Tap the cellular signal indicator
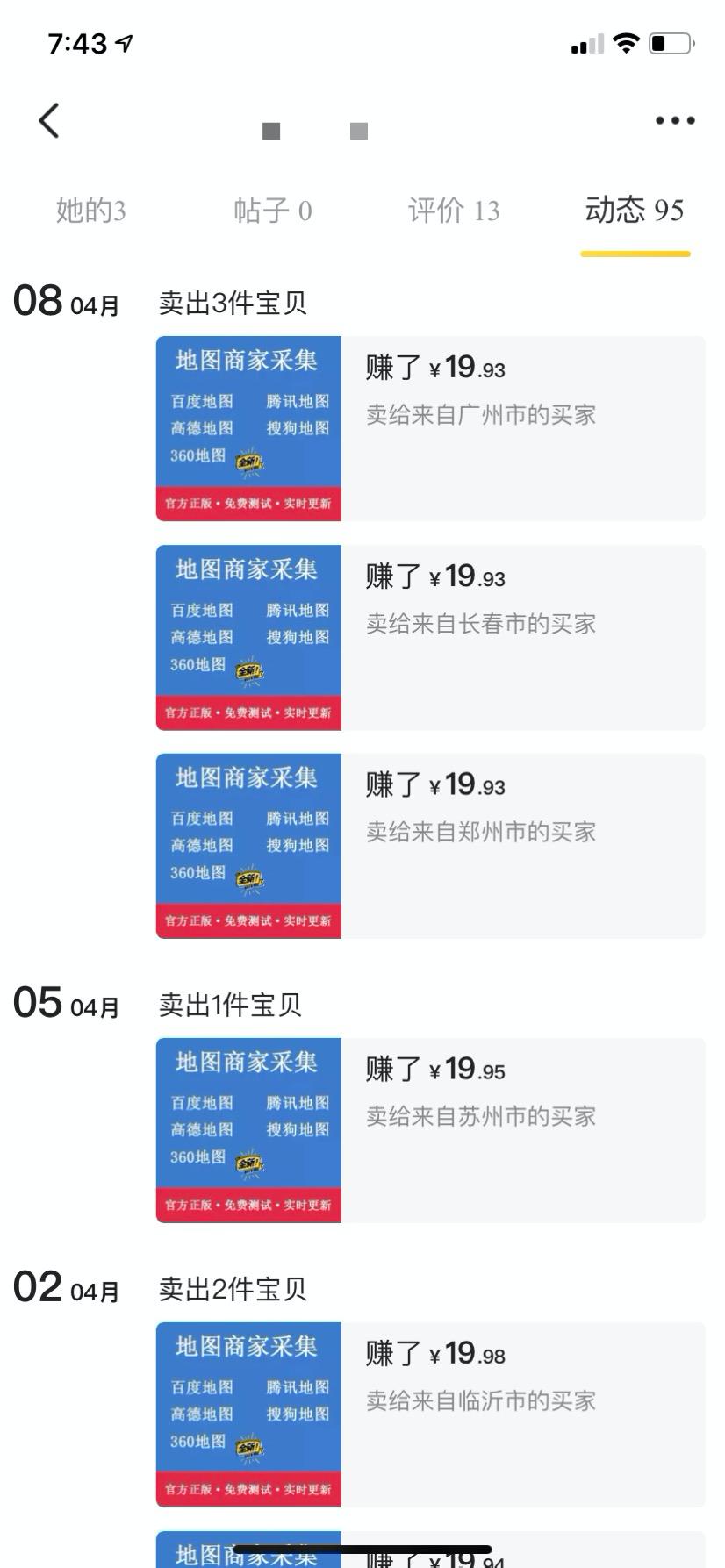Image resolution: width=725 pixels, height=1568 pixels. coord(585,46)
